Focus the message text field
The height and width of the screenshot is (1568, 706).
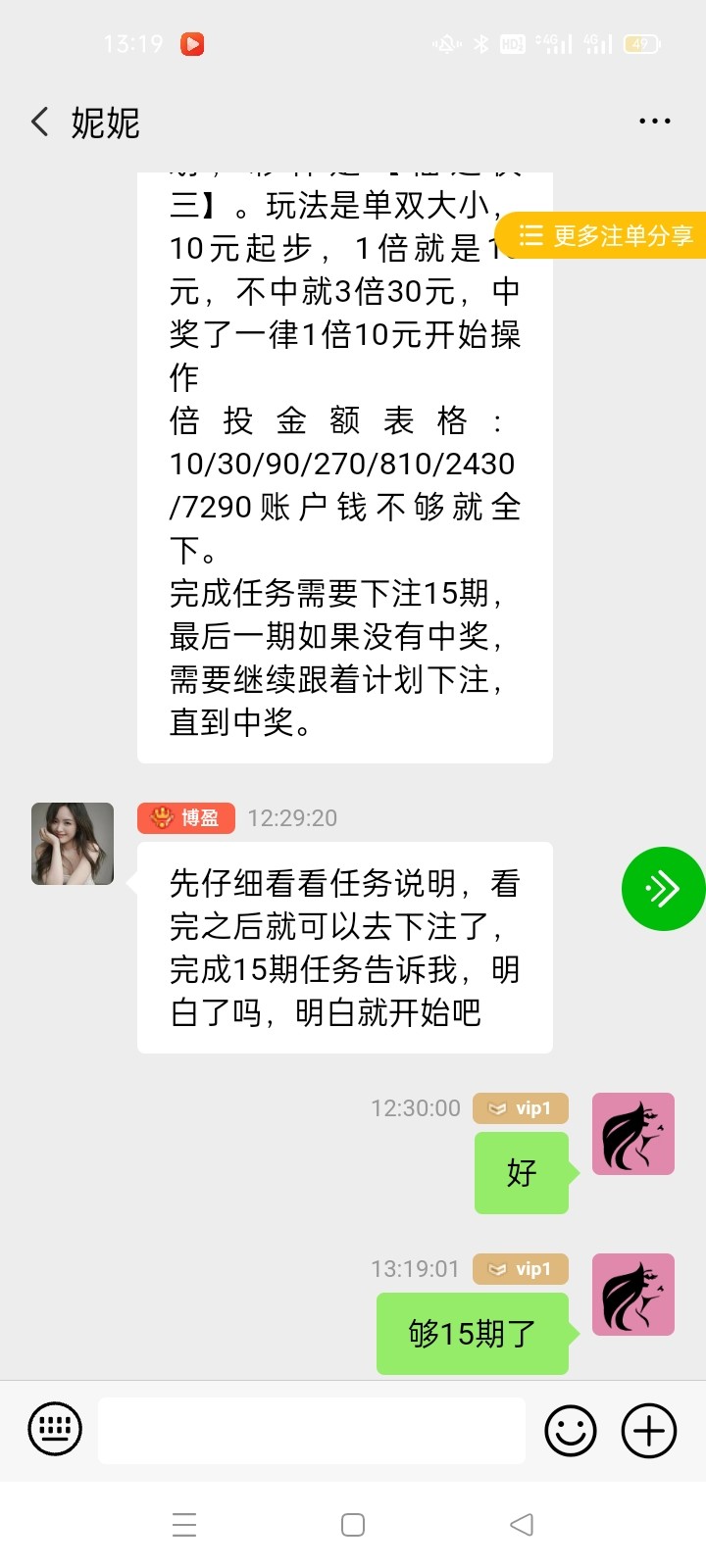point(312,1431)
